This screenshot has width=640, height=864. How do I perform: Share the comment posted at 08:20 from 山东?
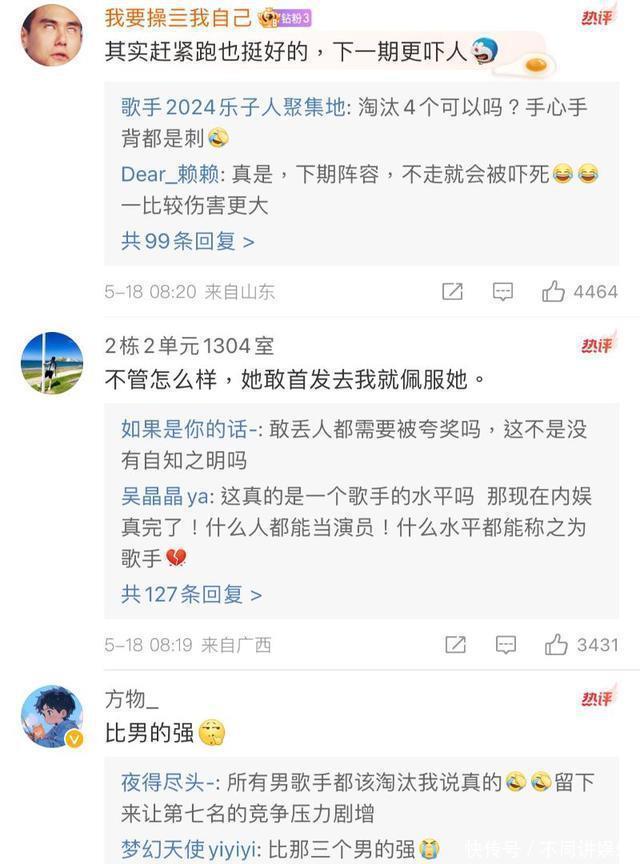[453, 292]
